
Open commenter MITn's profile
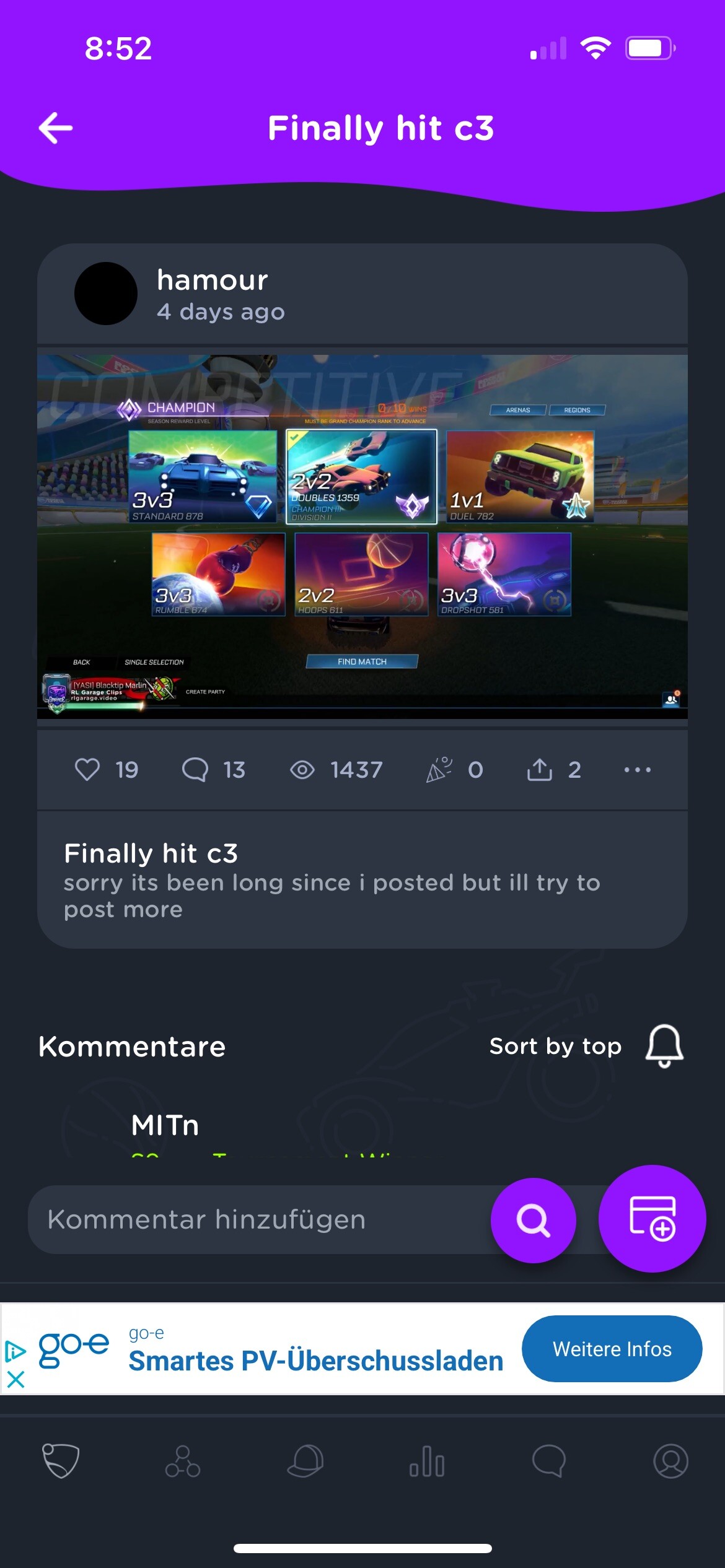[x=165, y=1125]
